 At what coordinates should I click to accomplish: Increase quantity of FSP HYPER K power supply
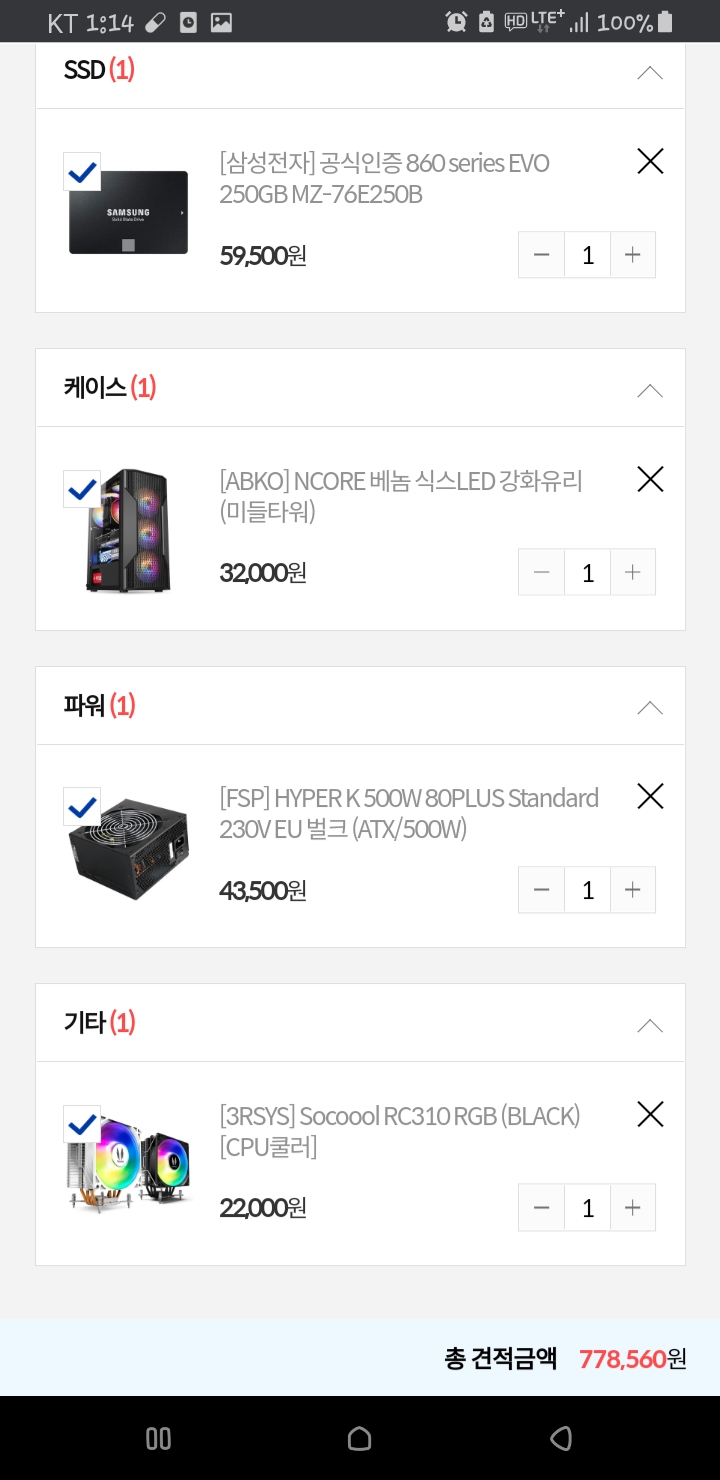click(x=632, y=890)
